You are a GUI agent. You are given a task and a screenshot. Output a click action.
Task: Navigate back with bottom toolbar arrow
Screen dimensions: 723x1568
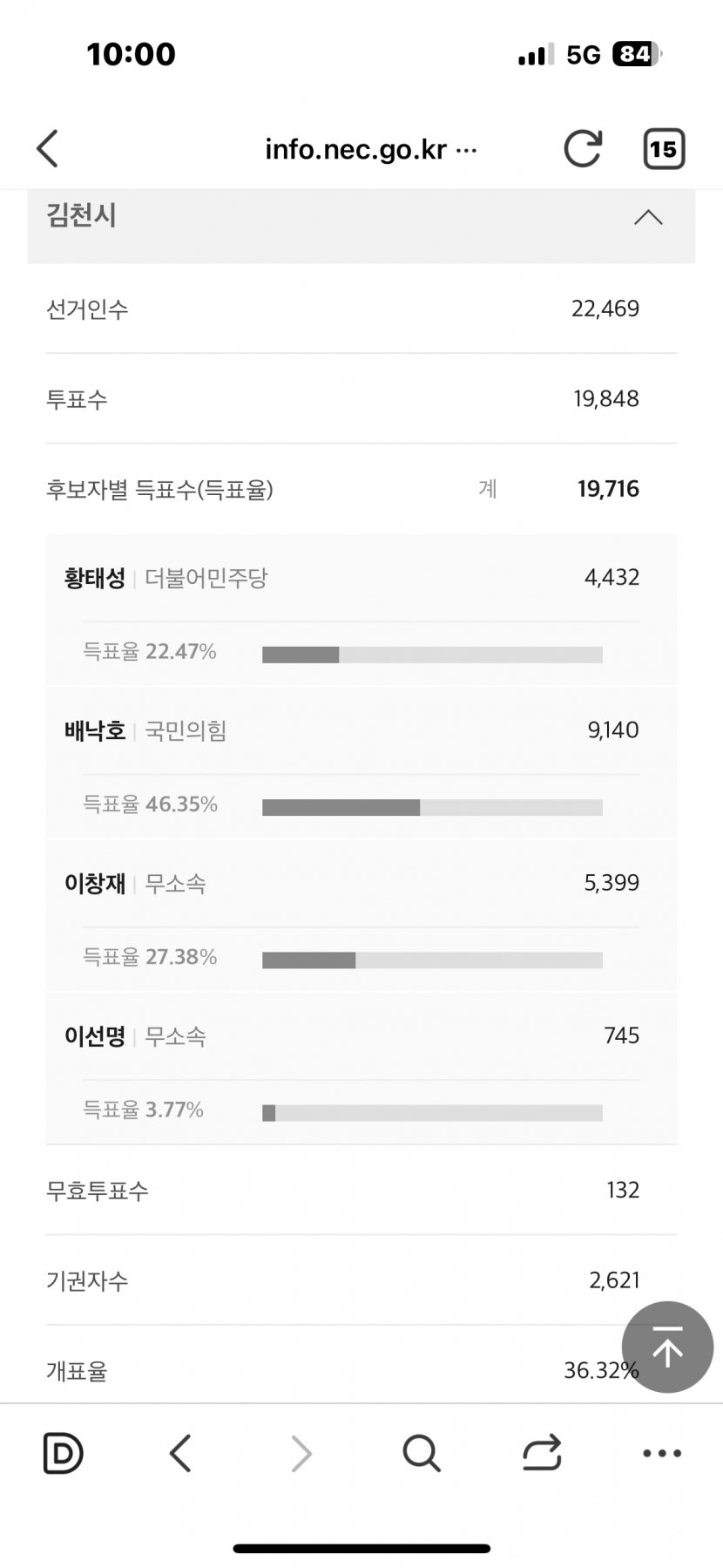click(180, 1453)
